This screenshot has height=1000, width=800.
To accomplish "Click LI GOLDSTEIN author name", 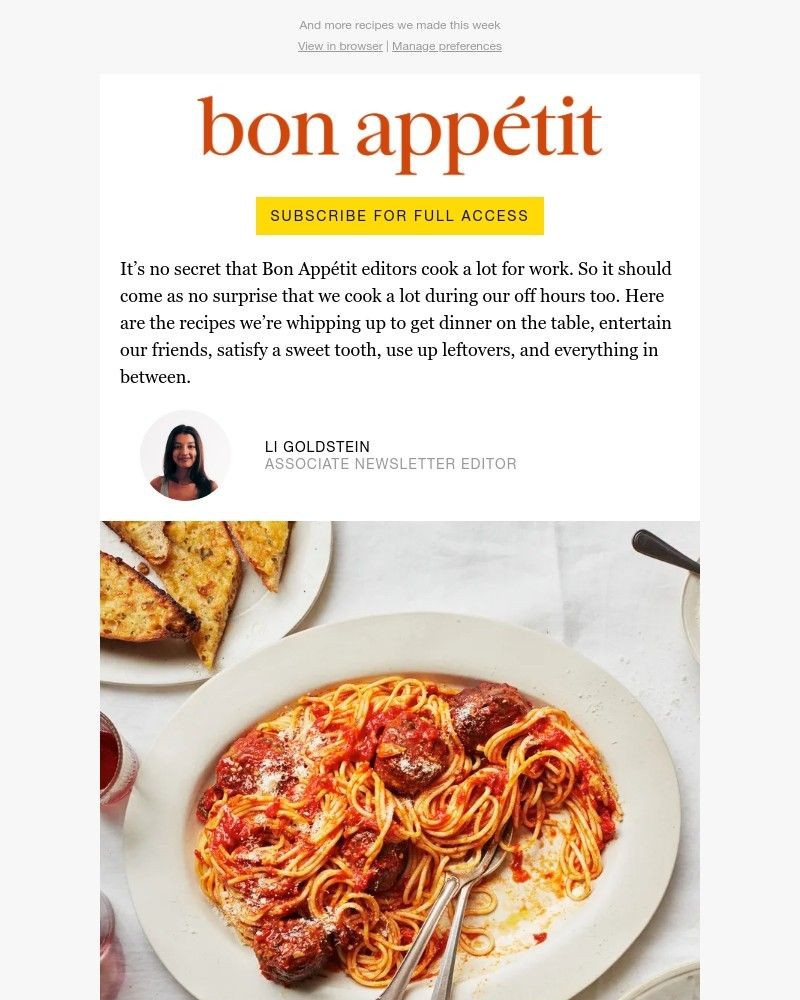I will 316,447.
